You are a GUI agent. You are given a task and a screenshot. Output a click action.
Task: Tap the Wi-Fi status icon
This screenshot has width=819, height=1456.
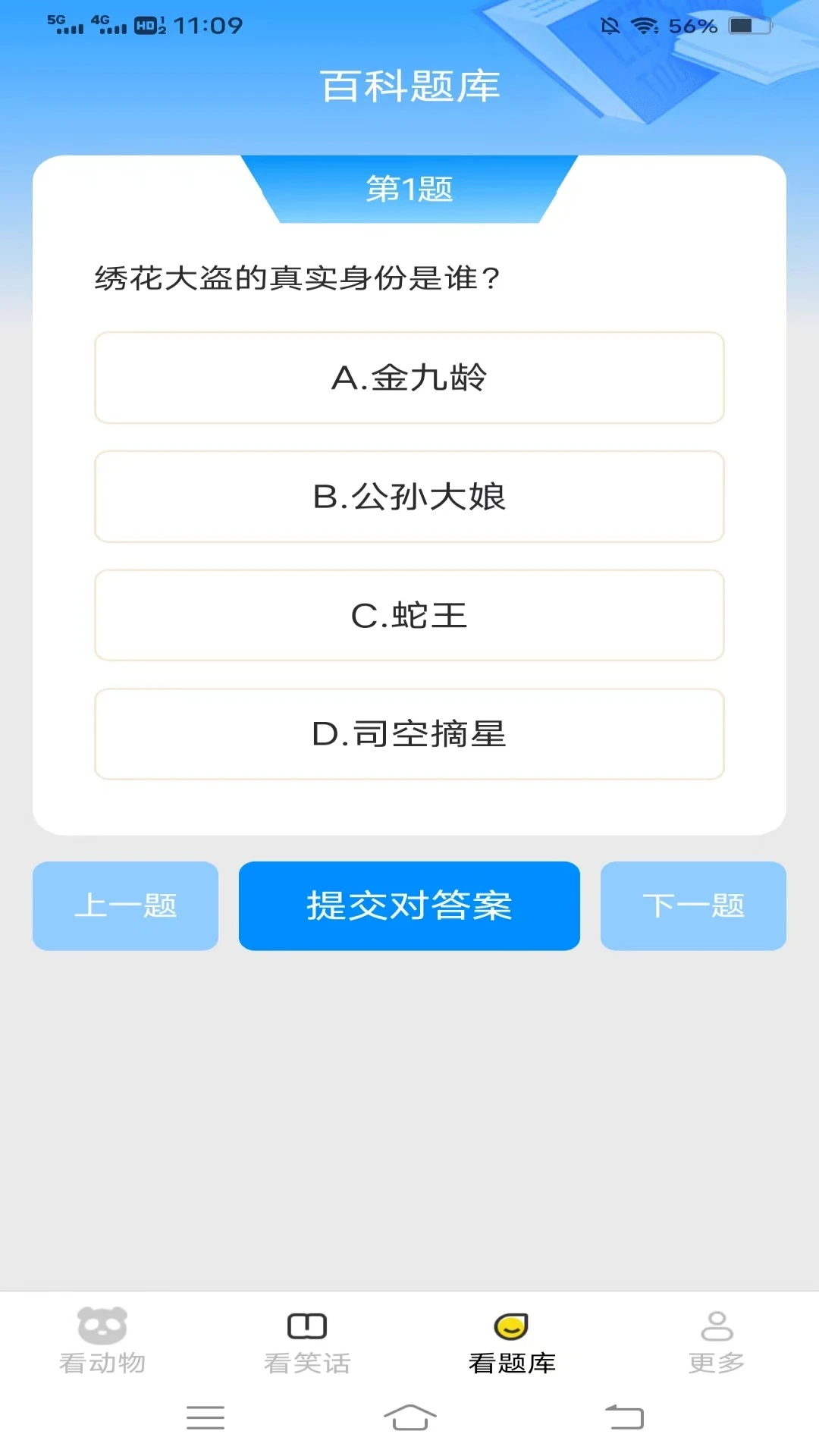[x=642, y=24]
